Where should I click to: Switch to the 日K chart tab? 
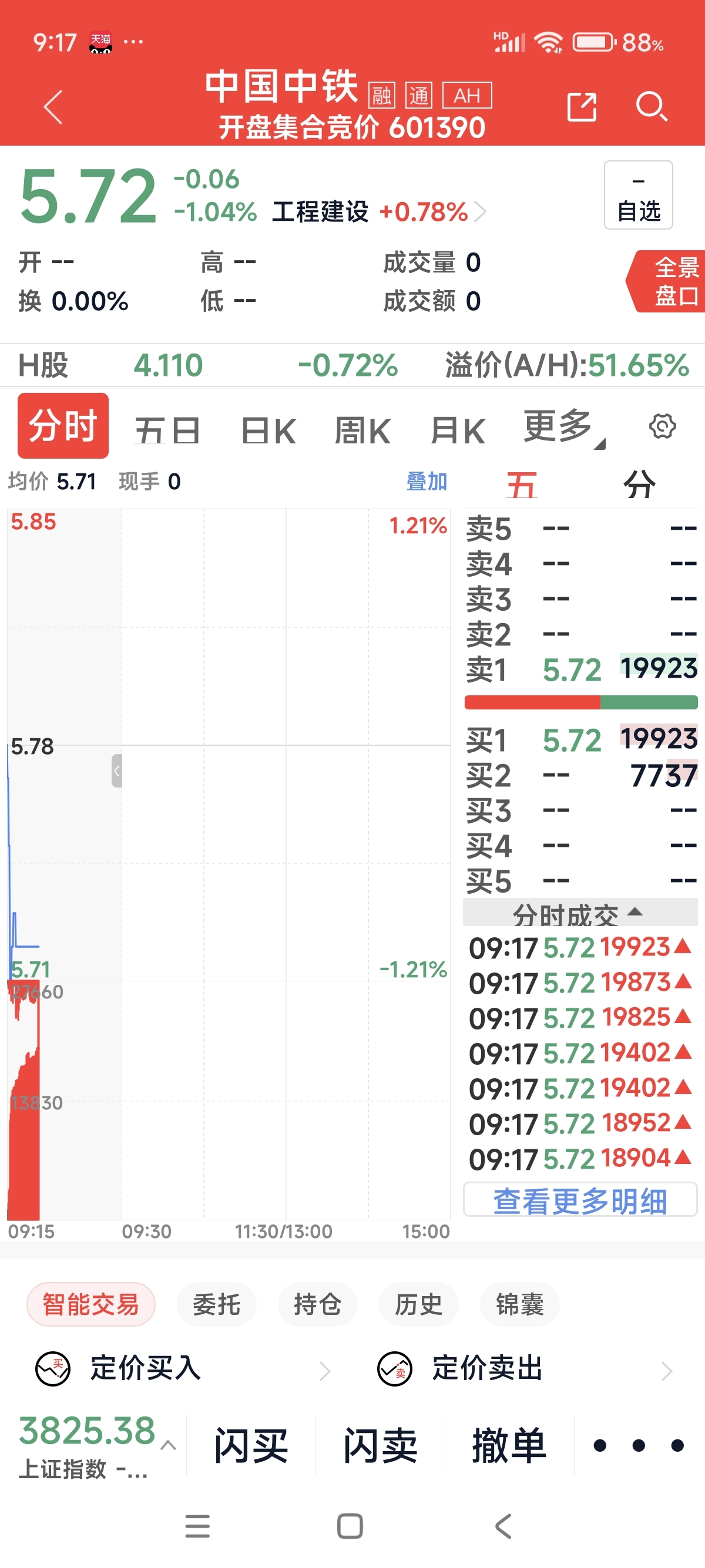[x=268, y=430]
